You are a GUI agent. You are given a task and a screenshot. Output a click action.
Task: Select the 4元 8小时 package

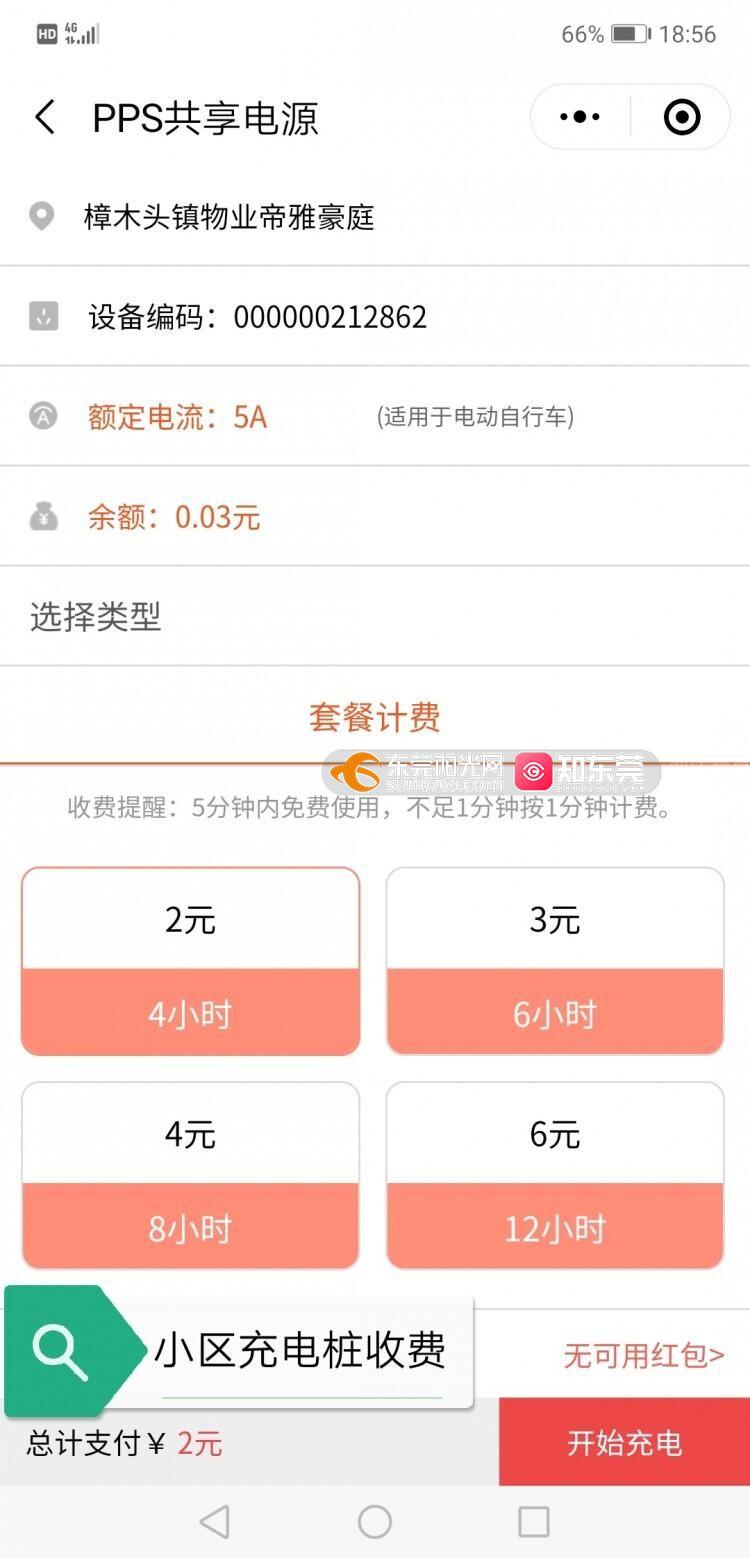pyautogui.click(x=190, y=1175)
